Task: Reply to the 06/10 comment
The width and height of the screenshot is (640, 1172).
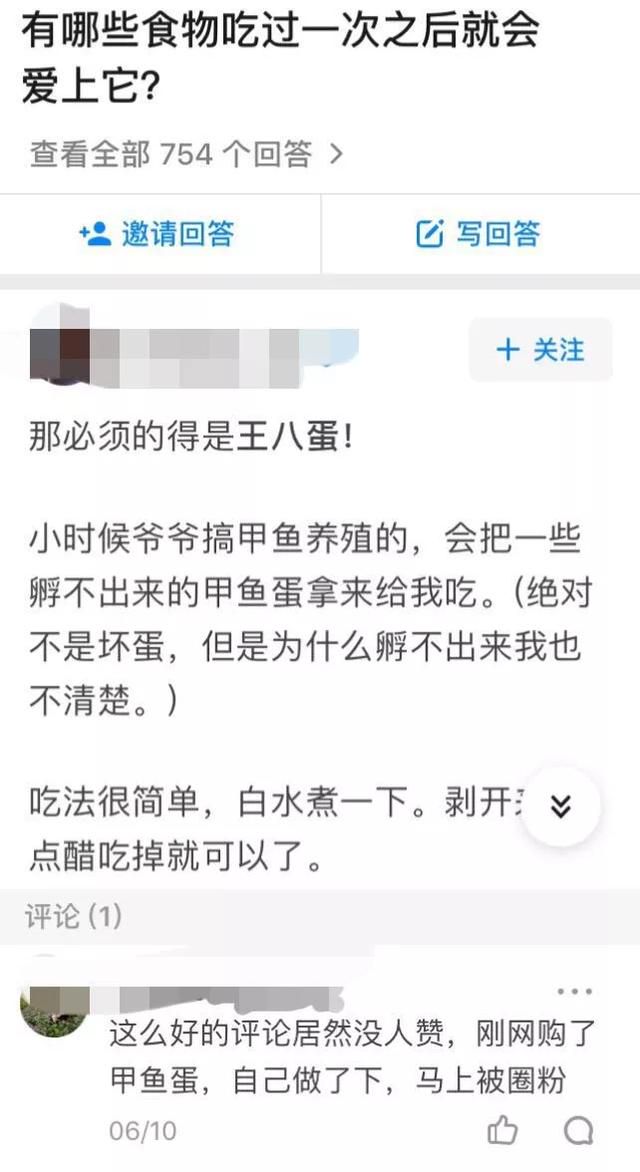Action: (578, 1131)
